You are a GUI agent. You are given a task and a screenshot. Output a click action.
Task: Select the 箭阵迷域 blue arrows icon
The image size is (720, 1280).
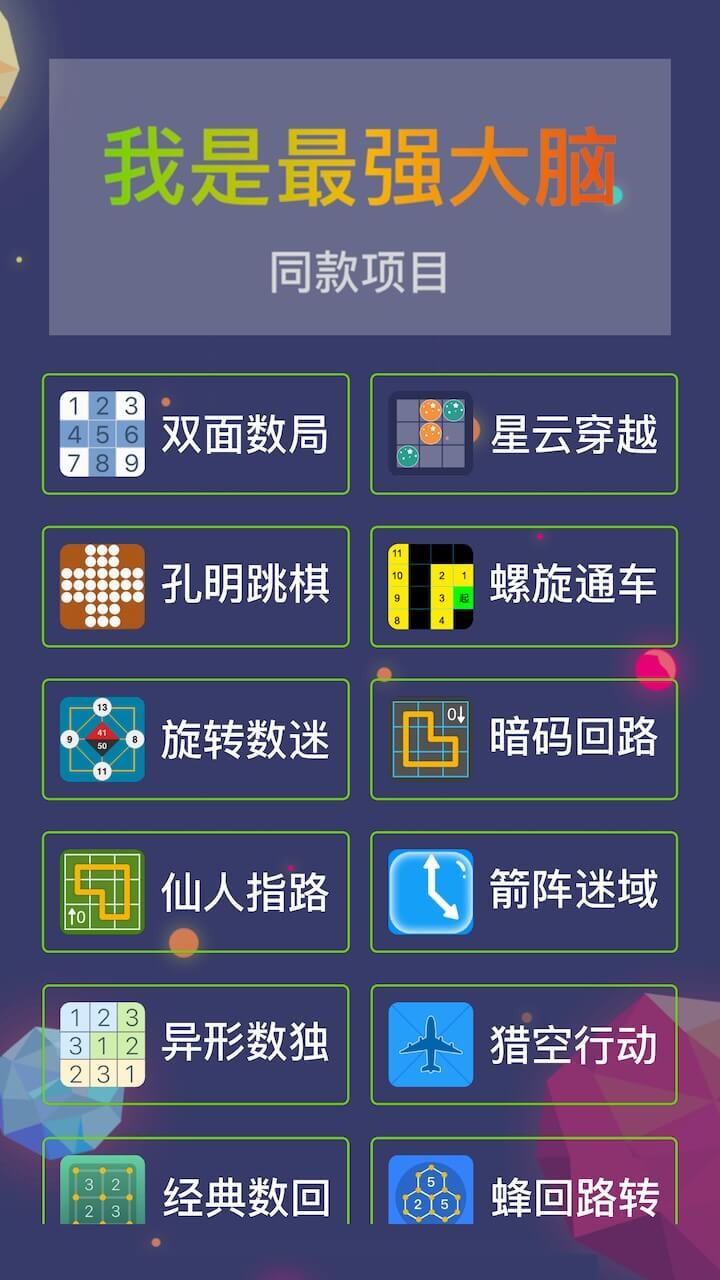pos(430,892)
